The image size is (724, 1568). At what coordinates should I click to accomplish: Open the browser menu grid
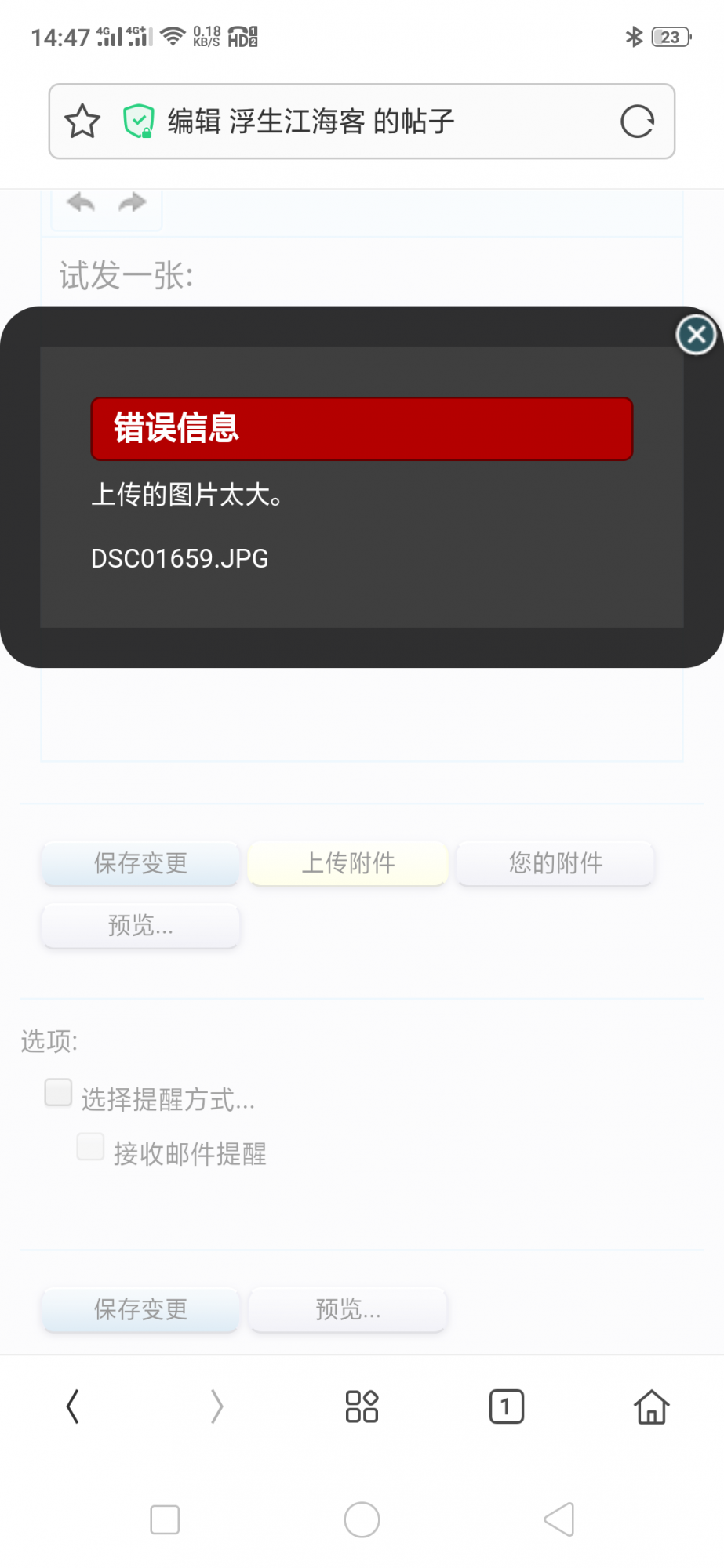point(362,1406)
